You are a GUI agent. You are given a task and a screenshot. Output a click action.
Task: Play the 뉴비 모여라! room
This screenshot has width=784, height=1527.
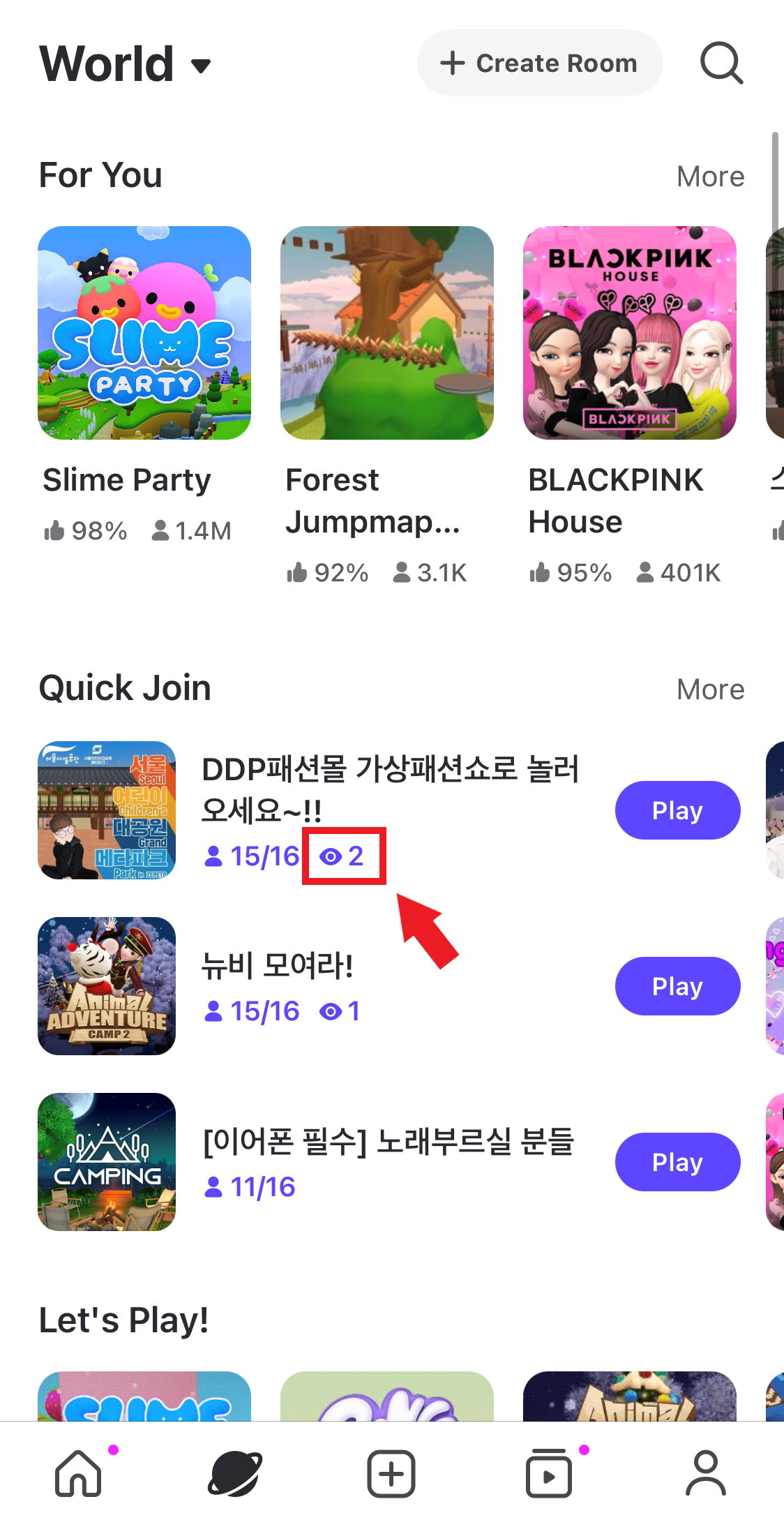click(x=677, y=986)
